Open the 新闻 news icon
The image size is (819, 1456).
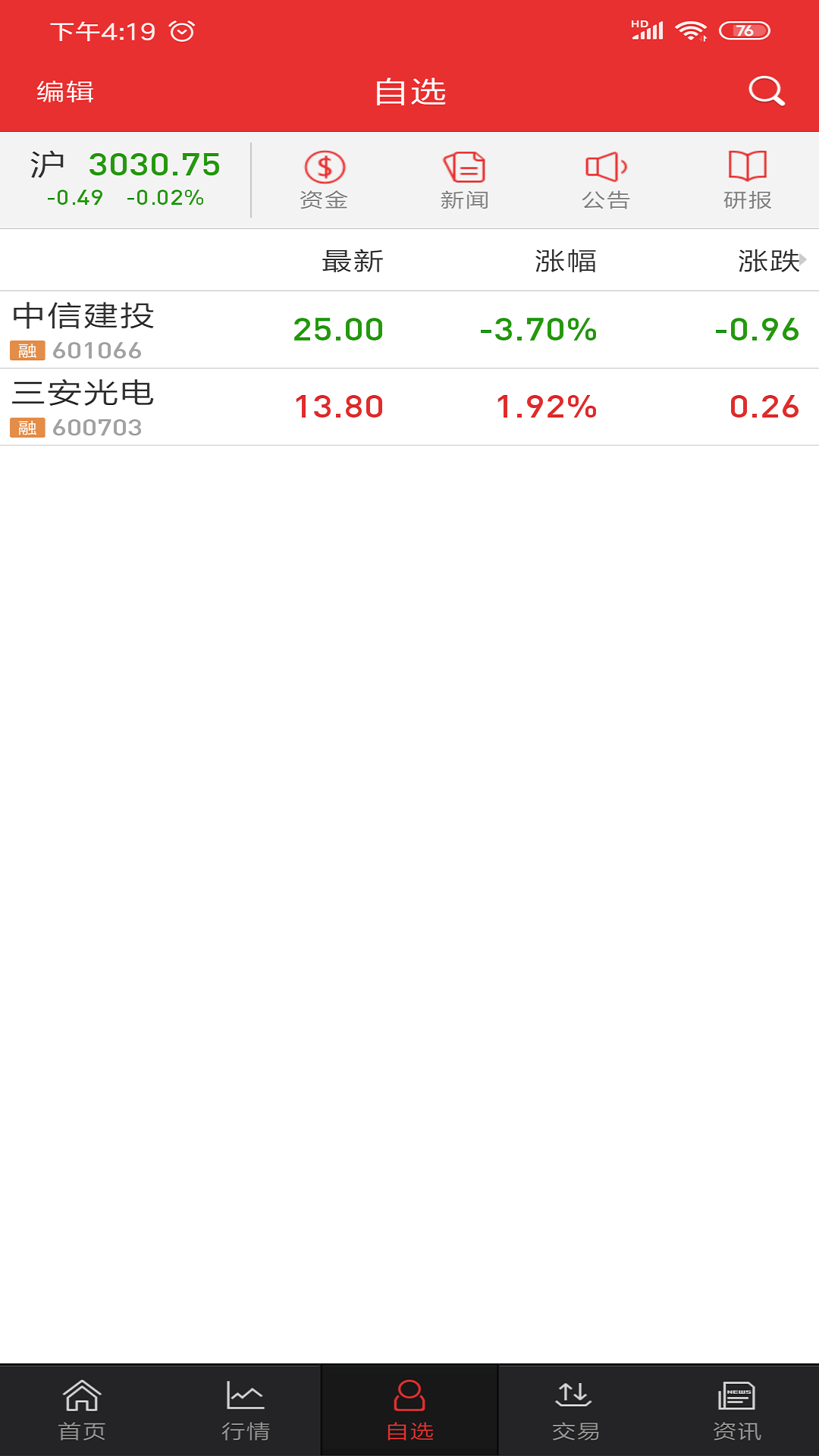(x=465, y=179)
